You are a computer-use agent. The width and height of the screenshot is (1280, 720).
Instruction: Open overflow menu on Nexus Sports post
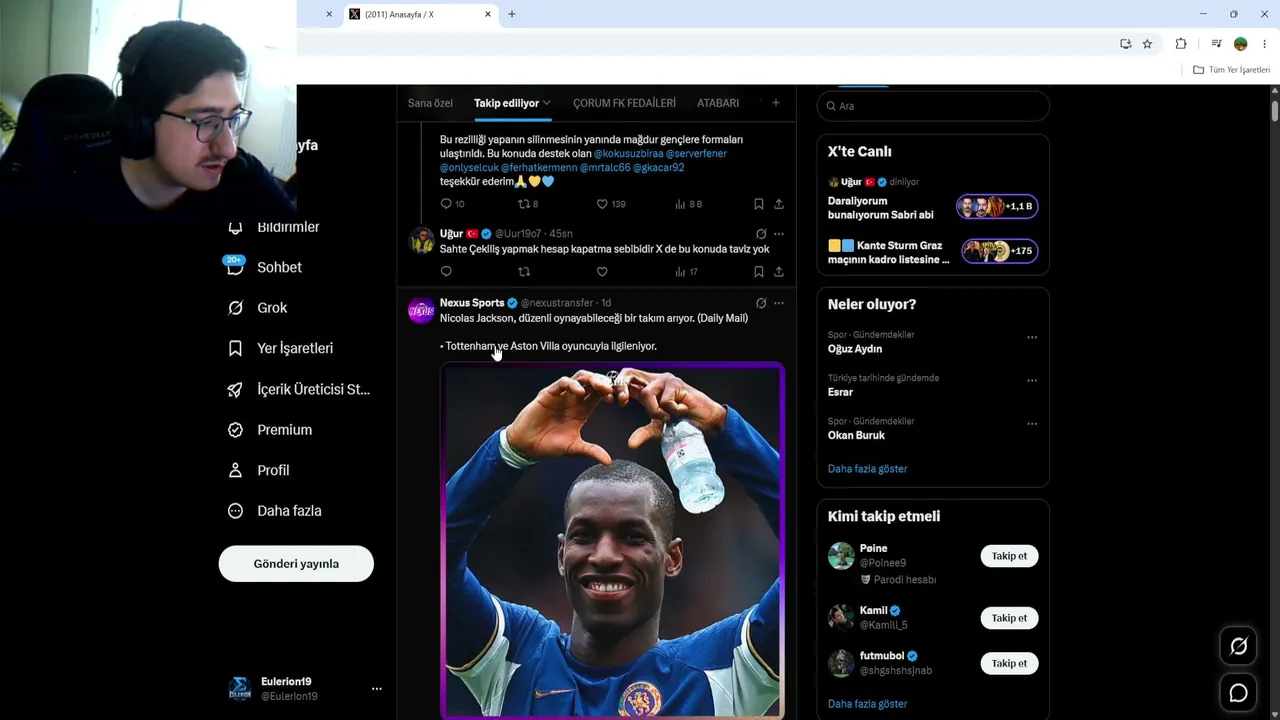(779, 303)
